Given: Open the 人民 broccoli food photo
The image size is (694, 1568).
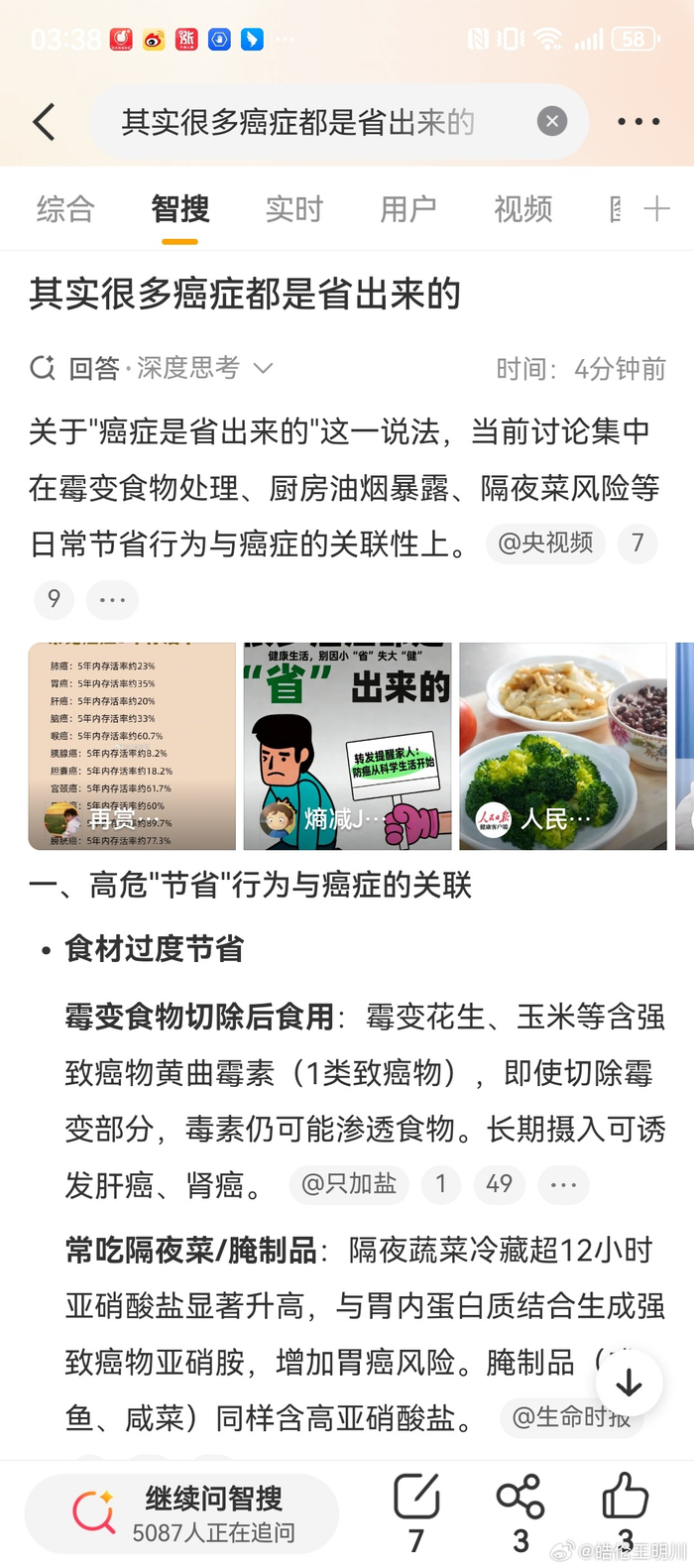Looking at the screenshot, I should [x=563, y=746].
